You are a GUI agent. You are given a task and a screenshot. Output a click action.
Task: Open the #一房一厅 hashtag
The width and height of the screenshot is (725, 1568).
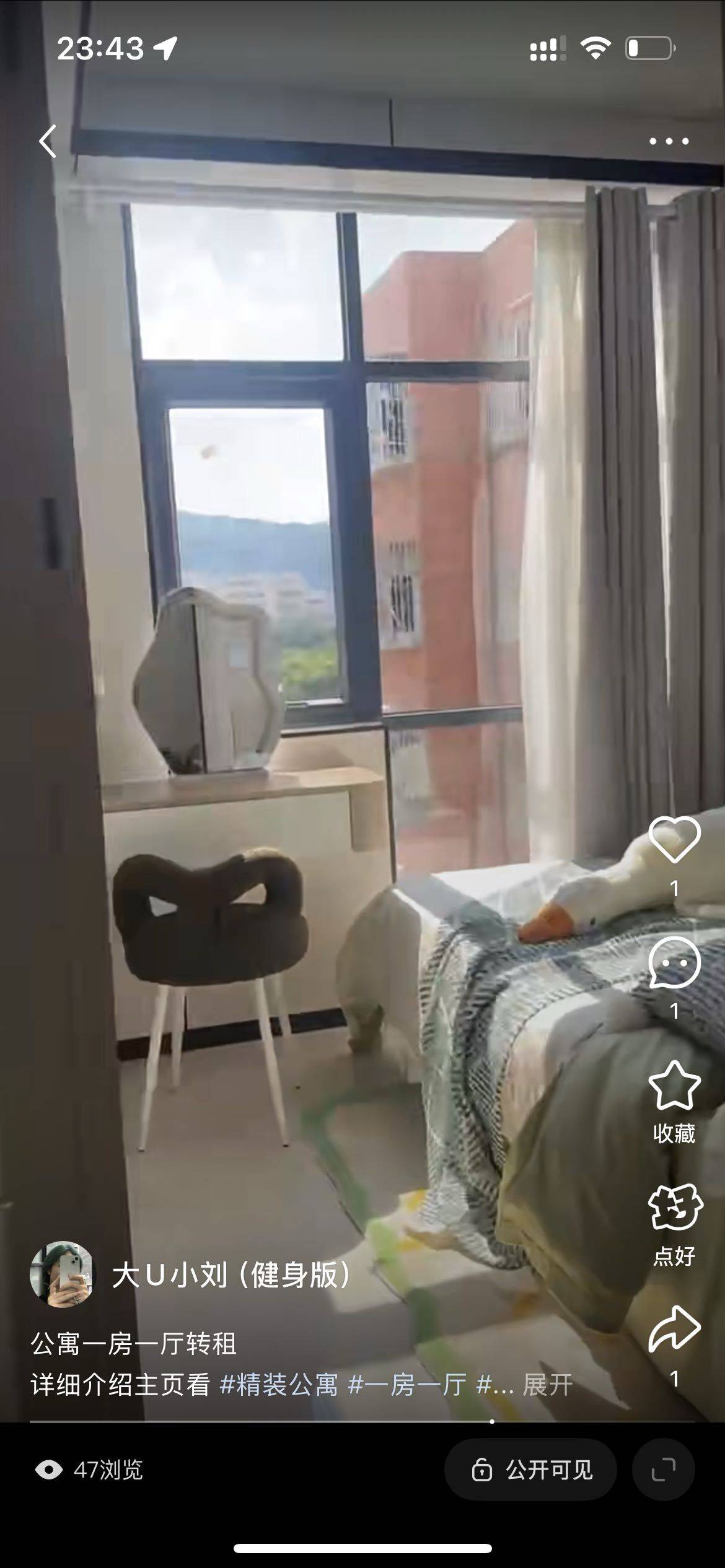[x=406, y=1385]
